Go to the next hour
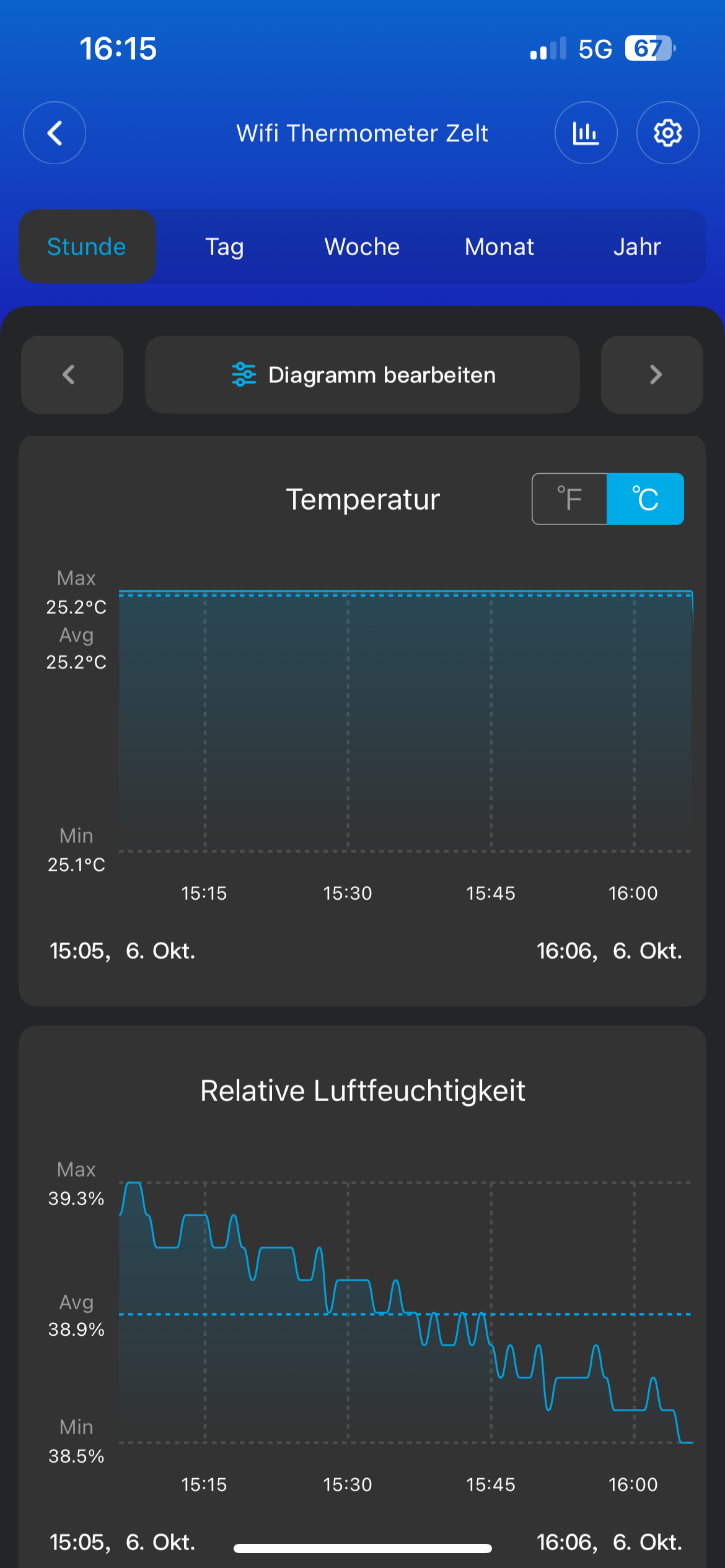This screenshot has width=725, height=1568. [x=652, y=375]
